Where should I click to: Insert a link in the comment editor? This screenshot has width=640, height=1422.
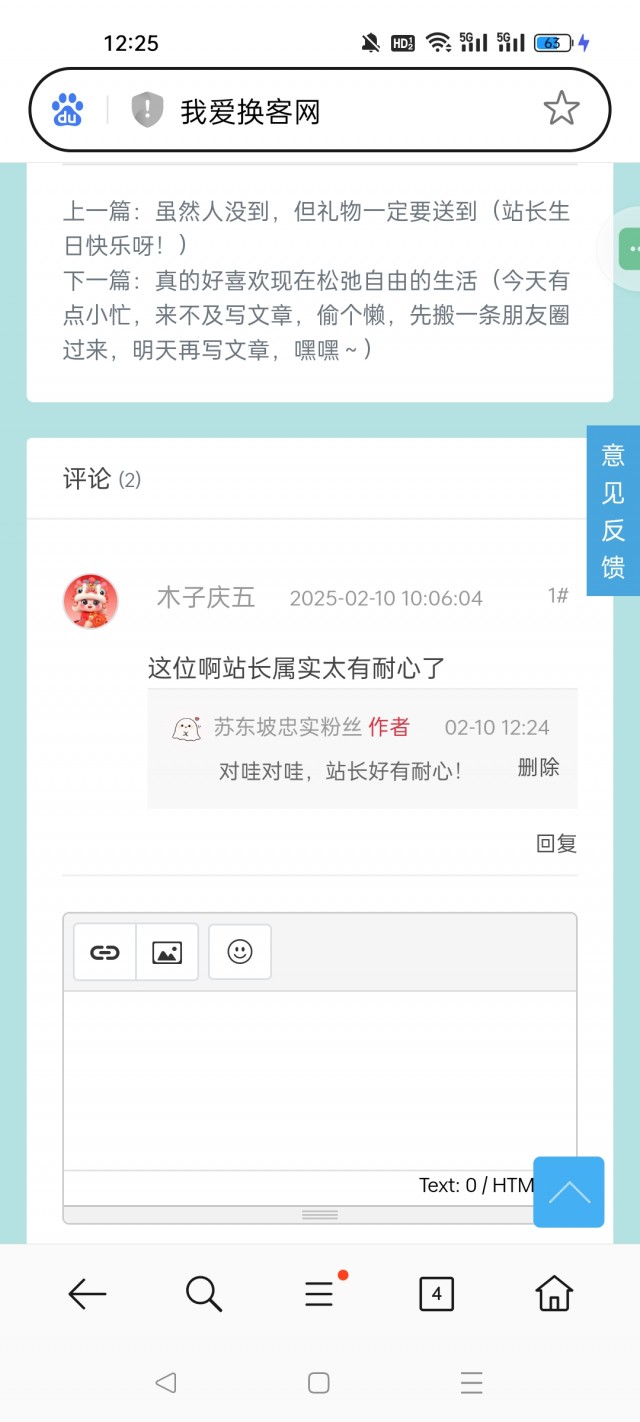tap(105, 952)
